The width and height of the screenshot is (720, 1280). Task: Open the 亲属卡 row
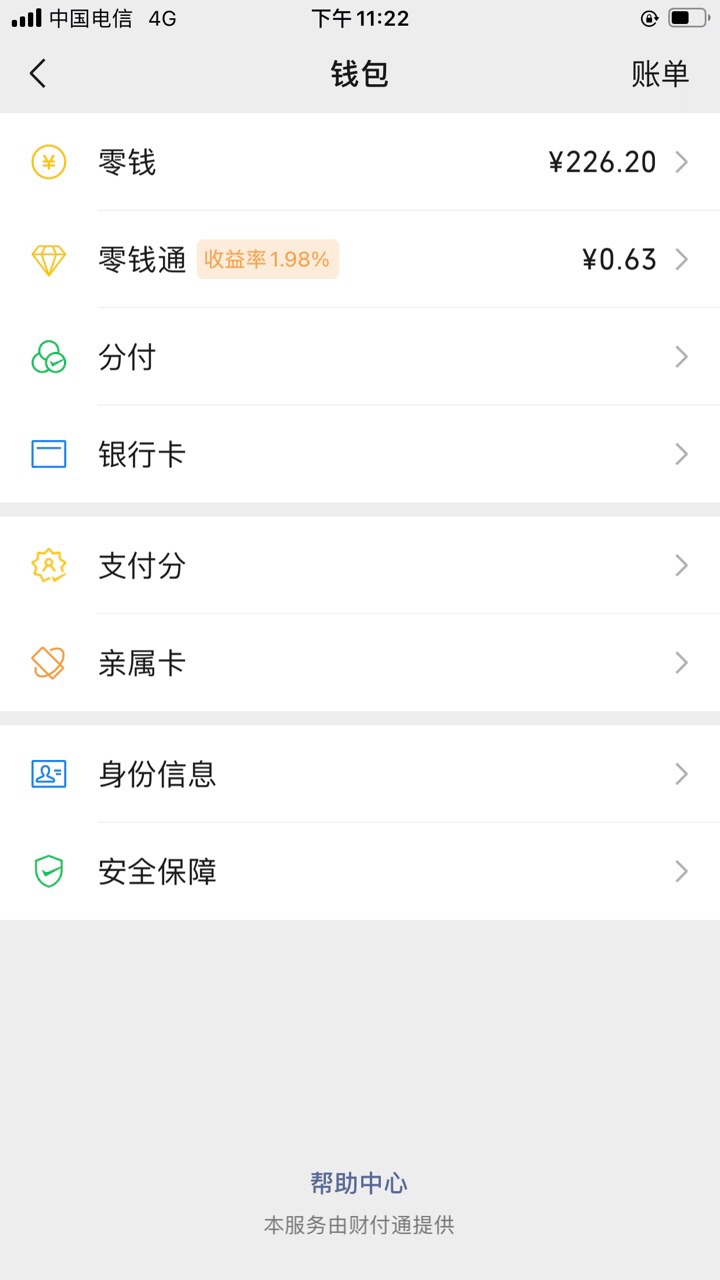[x=360, y=663]
